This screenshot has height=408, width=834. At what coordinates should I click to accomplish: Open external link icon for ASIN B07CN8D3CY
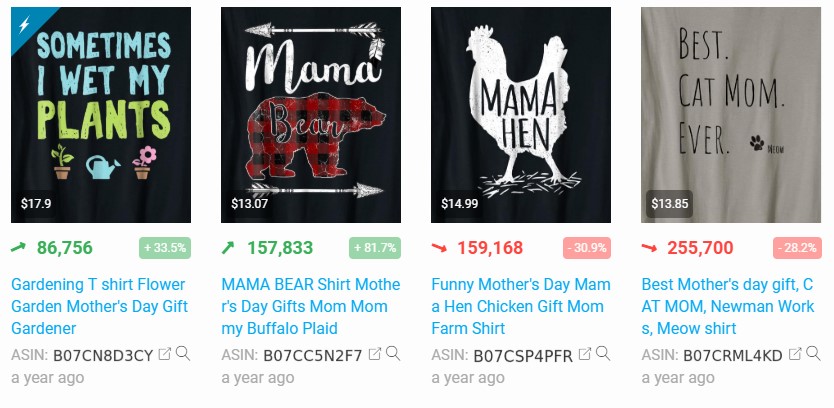point(165,354)
